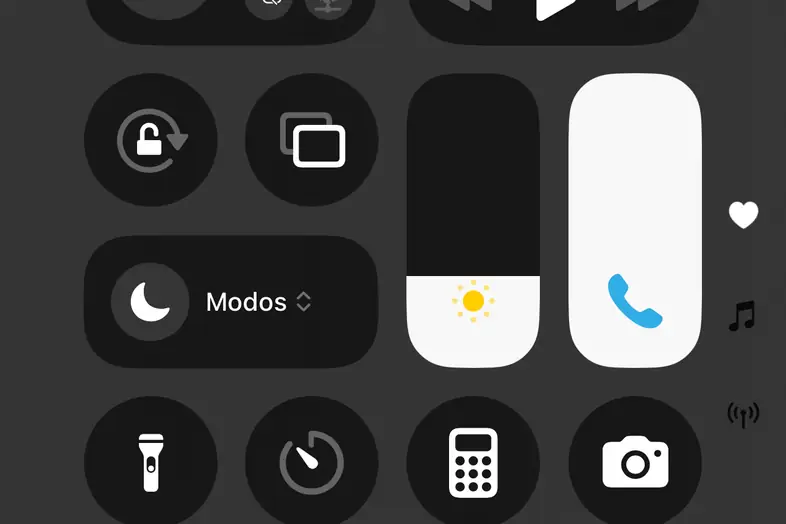Image resolution: width=786 pixels, height=524 pixels.
Task: Tap the volume slider with phone icon
Action: pyautogui.click(x=635, y=221)
